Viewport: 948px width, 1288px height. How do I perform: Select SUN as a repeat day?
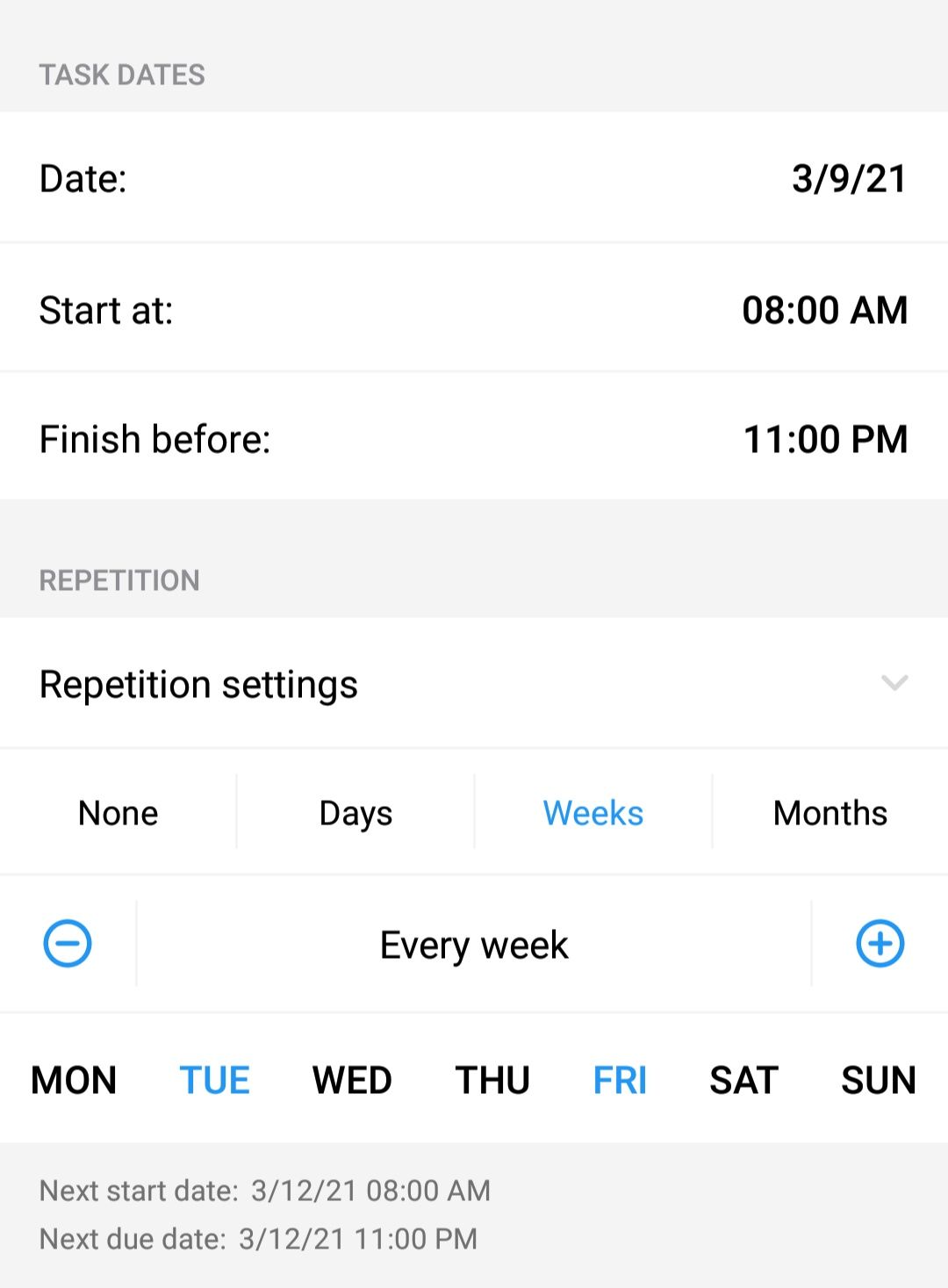[x=878, y=1080]
